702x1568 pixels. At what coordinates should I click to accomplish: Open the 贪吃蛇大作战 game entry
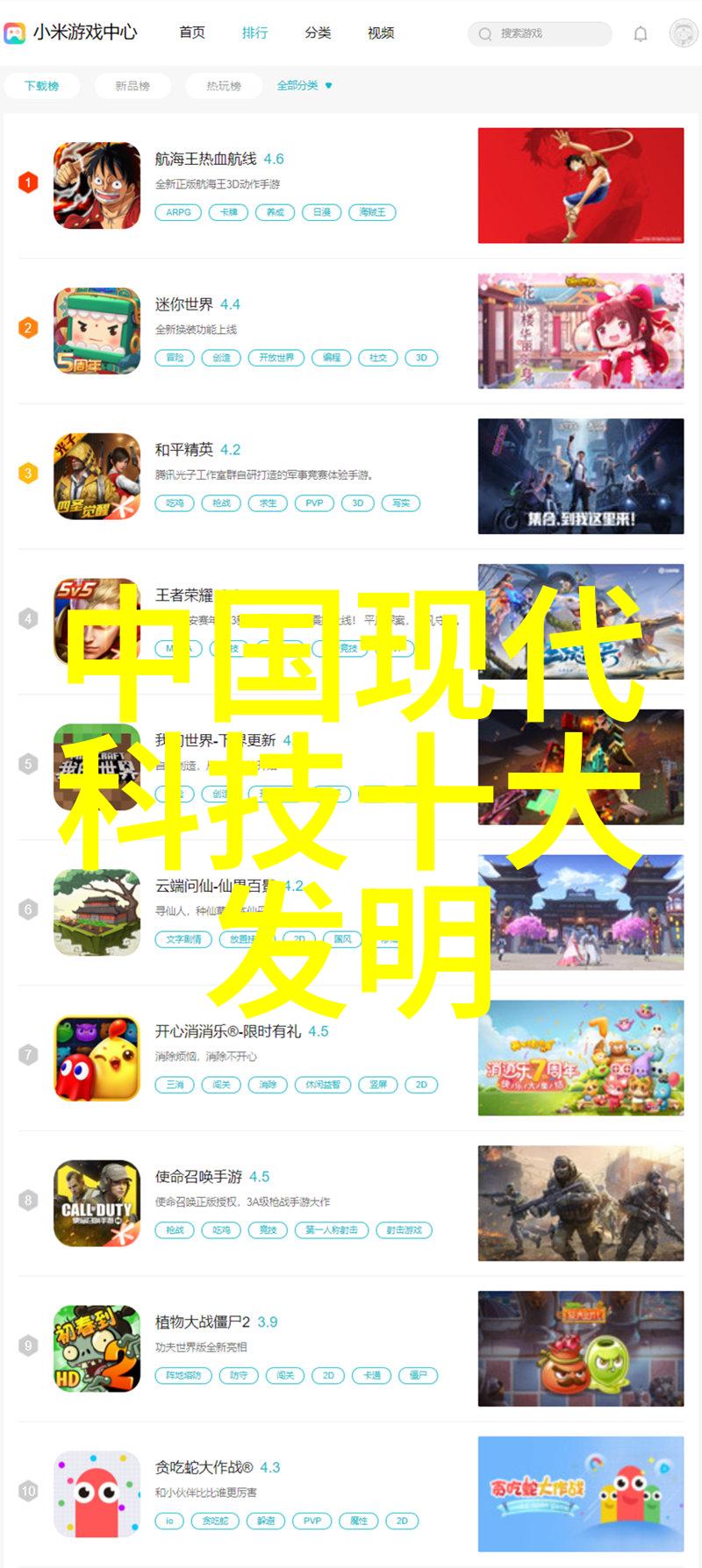point(204,1467)
